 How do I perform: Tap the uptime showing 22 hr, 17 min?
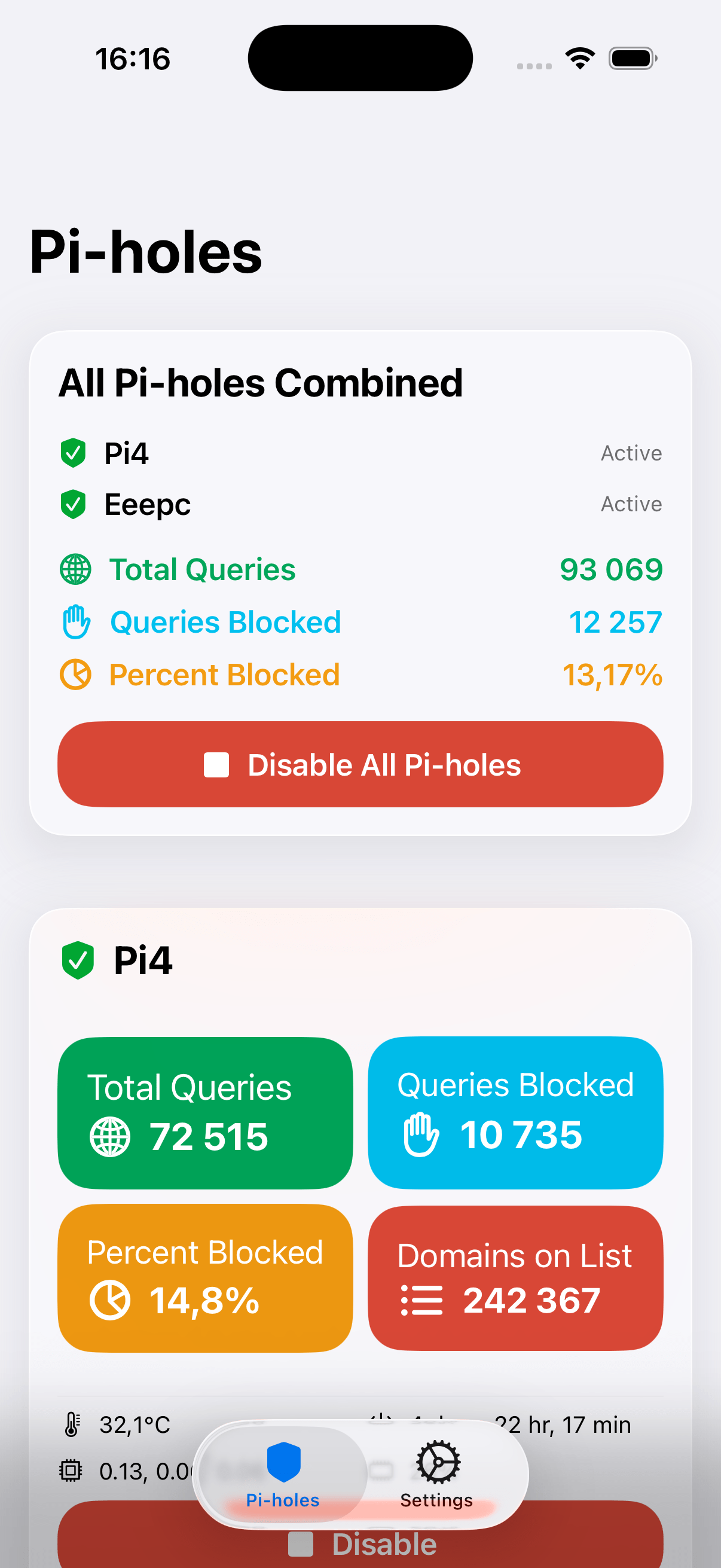coord(562,1424)
